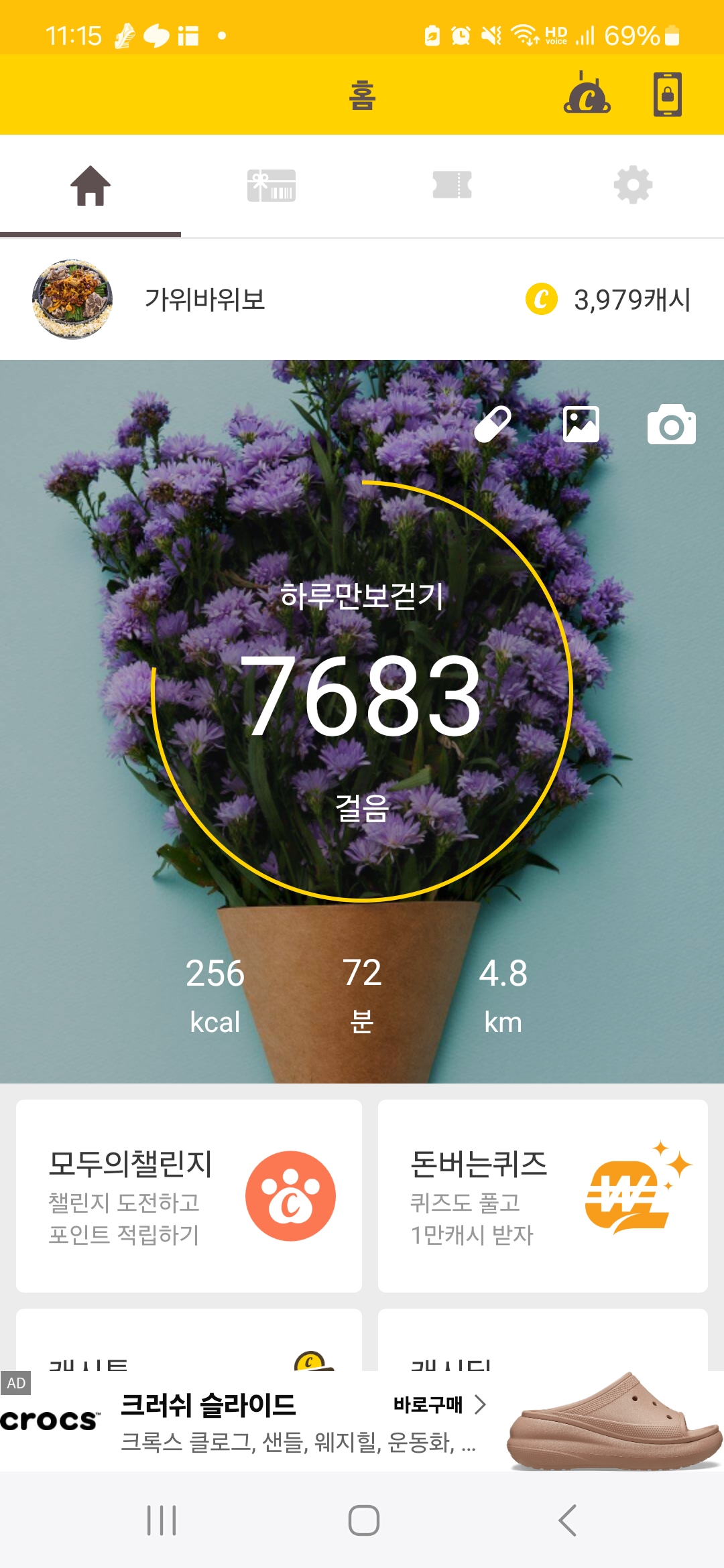Screen dimensions: 724x1568
Task: Open the camera icon on the step screen
Action: (x=671, y=425)
